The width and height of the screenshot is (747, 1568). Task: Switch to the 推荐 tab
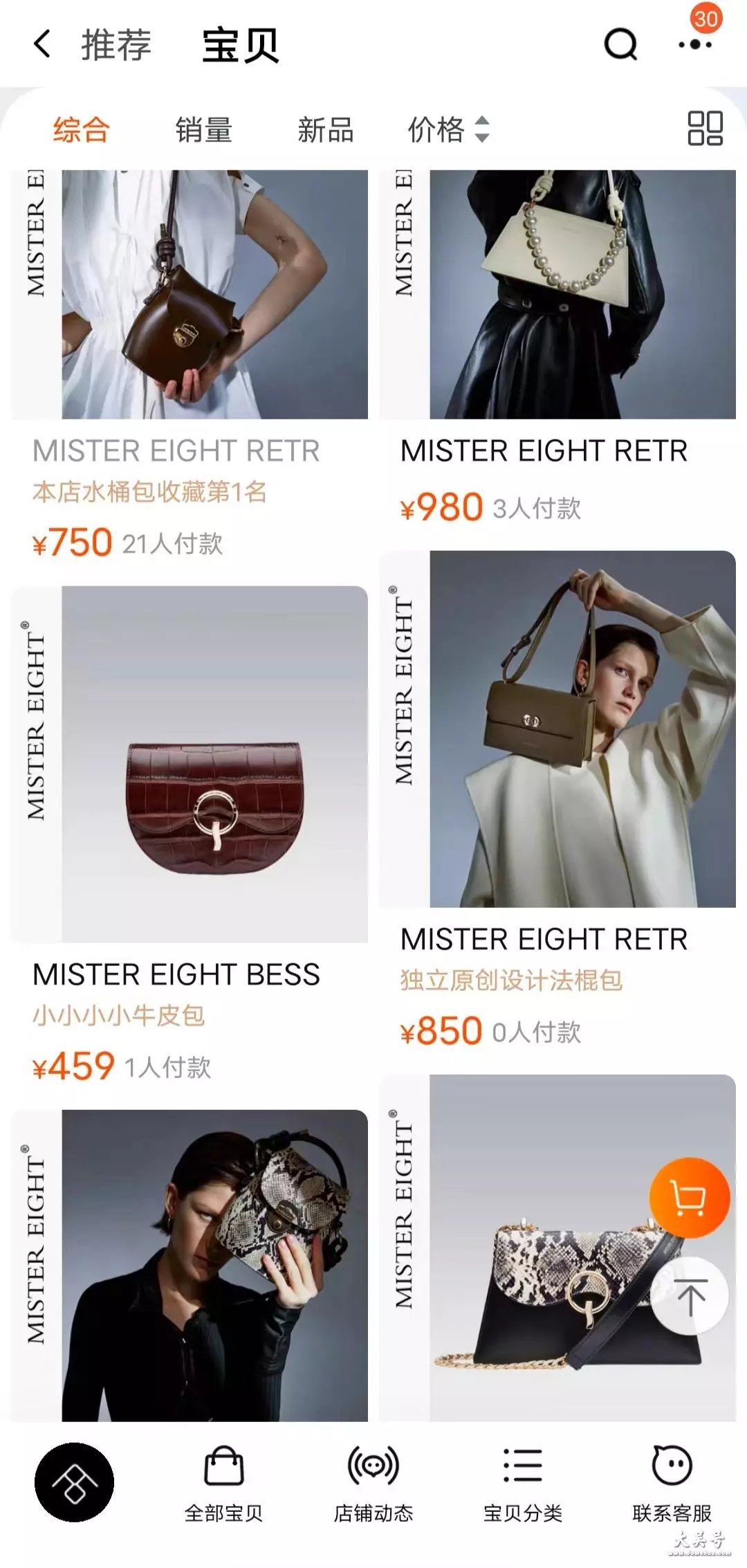116,46
